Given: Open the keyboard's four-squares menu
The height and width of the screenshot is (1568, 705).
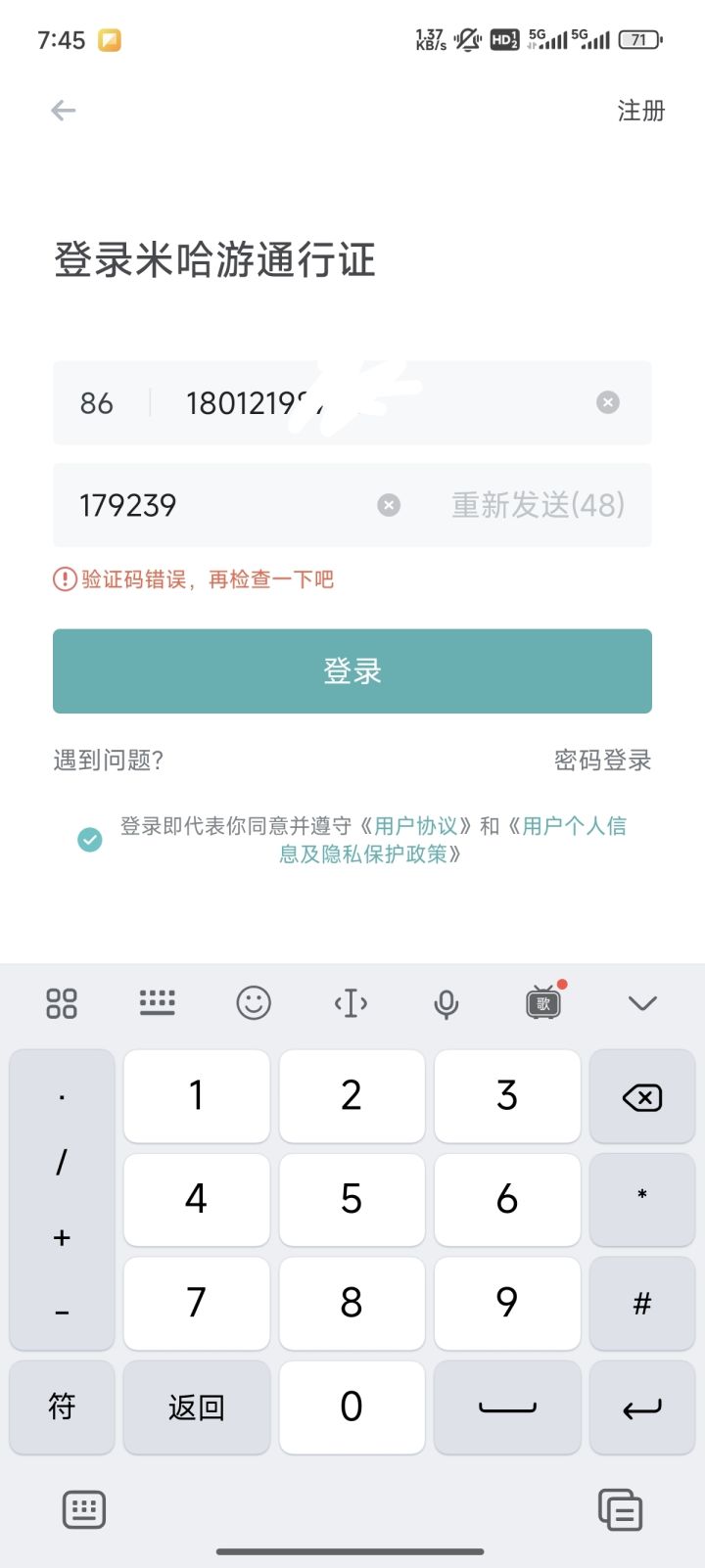Looking at the screenshot, I should (x=62, y=1003).
